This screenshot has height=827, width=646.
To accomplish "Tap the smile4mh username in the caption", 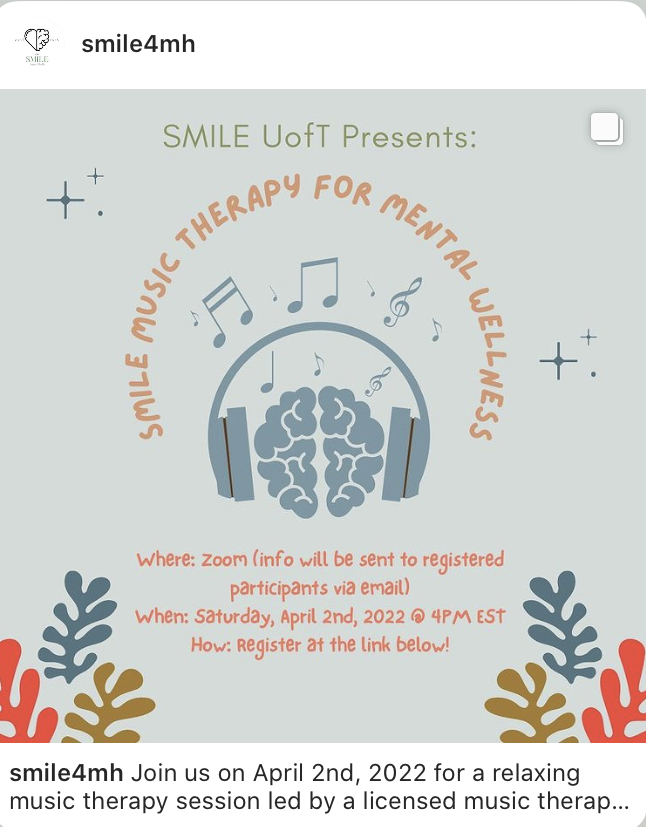I will [x=66, y=775].
